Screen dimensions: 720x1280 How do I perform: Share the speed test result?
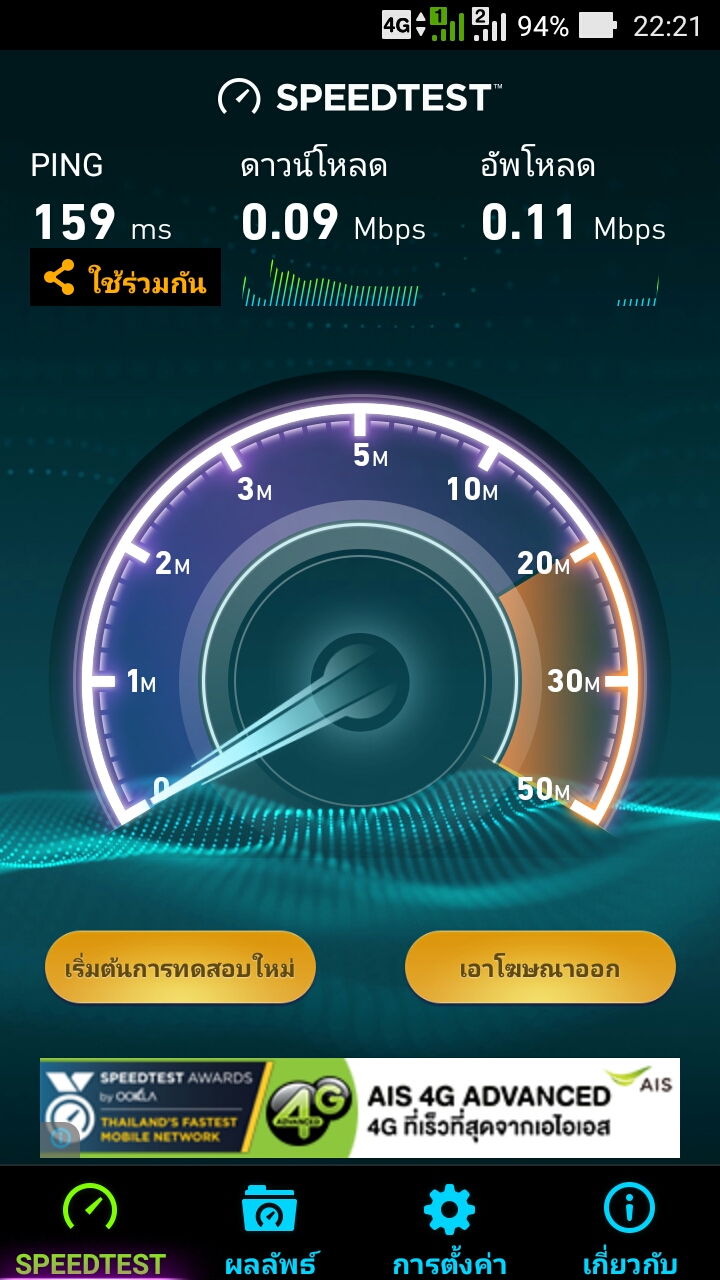(x=125, y=279)
